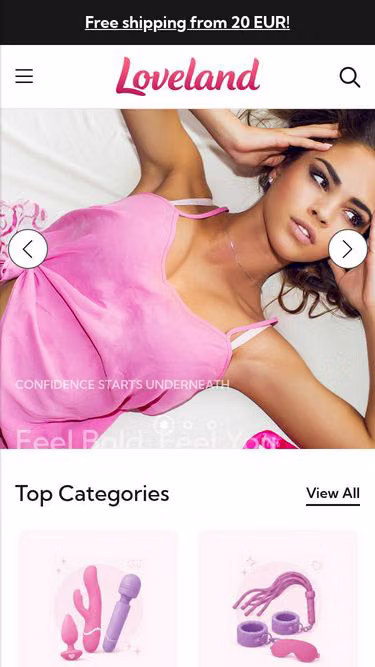
Task: Open the cuffs and whip category tile
Action: point(278,599)
